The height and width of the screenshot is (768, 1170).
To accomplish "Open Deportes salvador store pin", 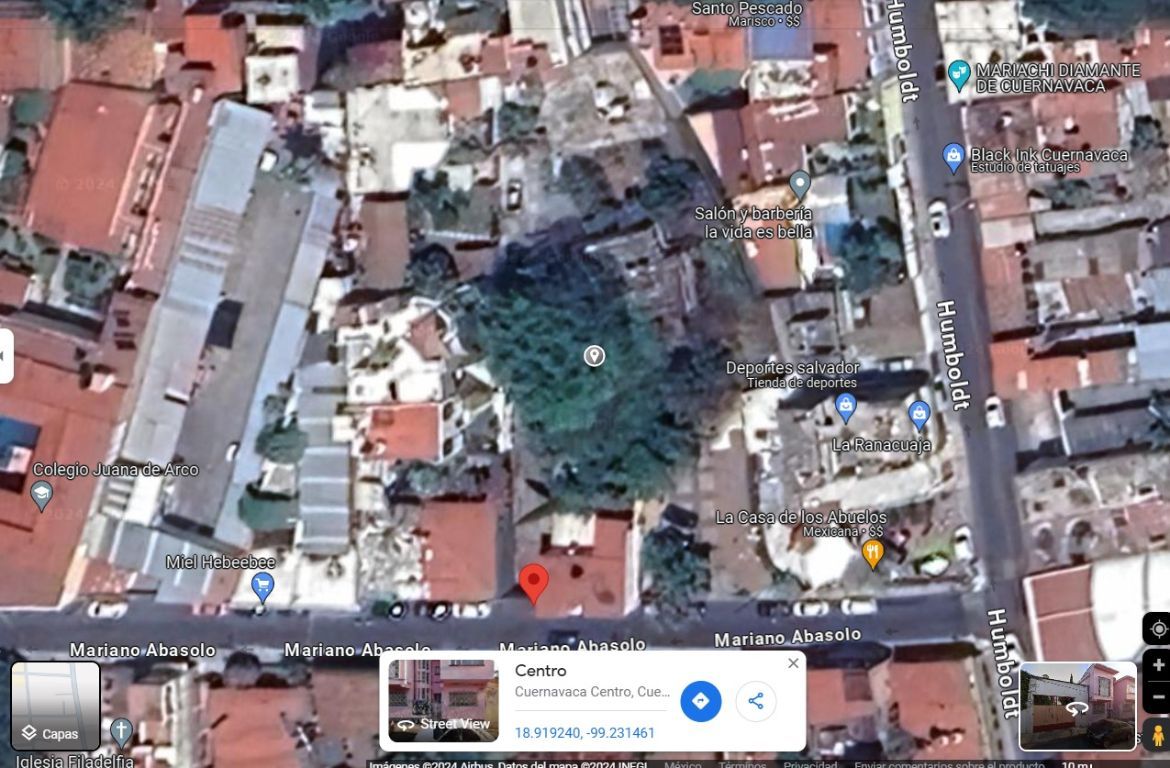I will pyautogui.click(x=845, y=408).
